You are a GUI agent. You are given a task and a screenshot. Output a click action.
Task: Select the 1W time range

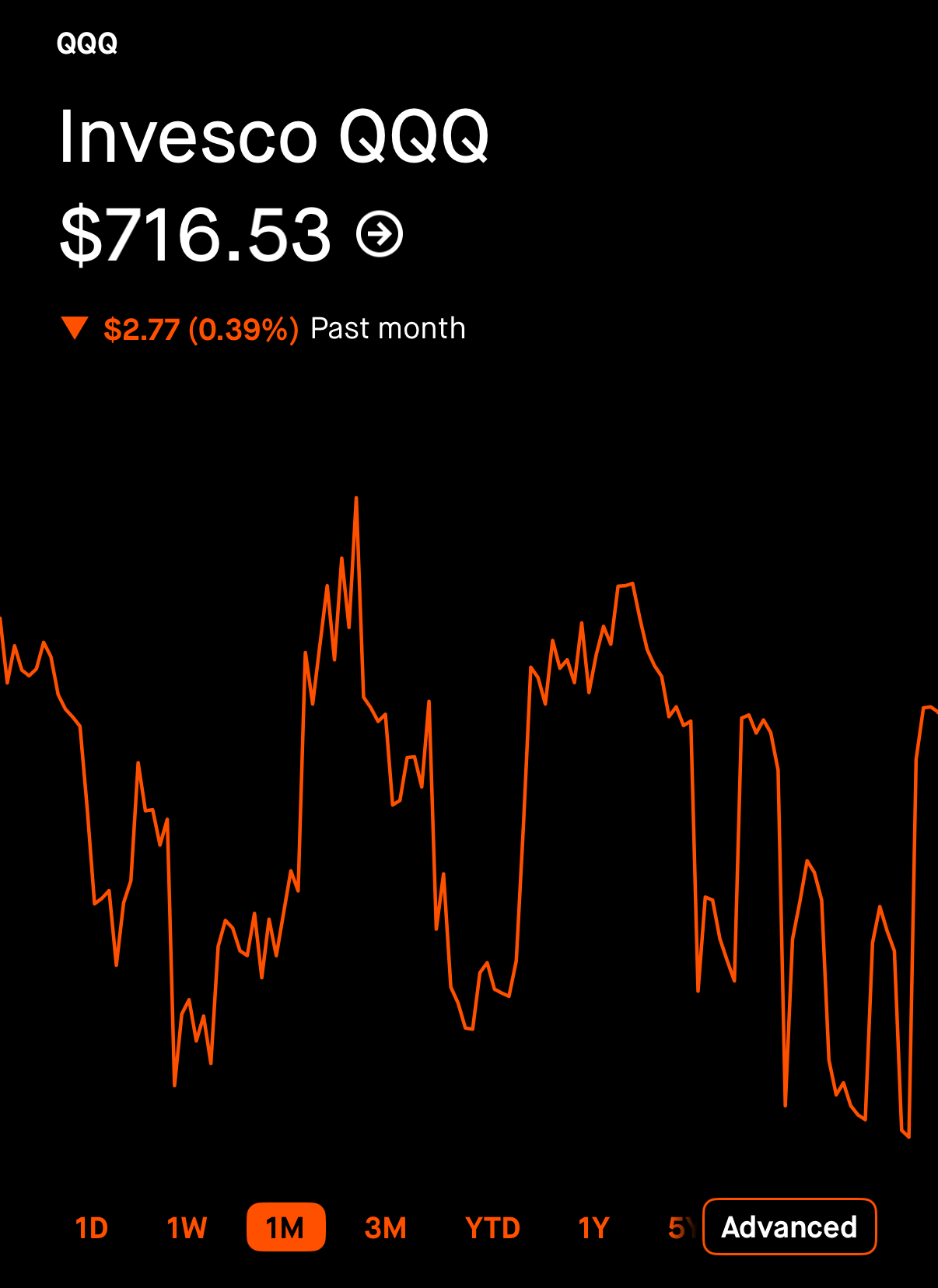[187, 1227]
